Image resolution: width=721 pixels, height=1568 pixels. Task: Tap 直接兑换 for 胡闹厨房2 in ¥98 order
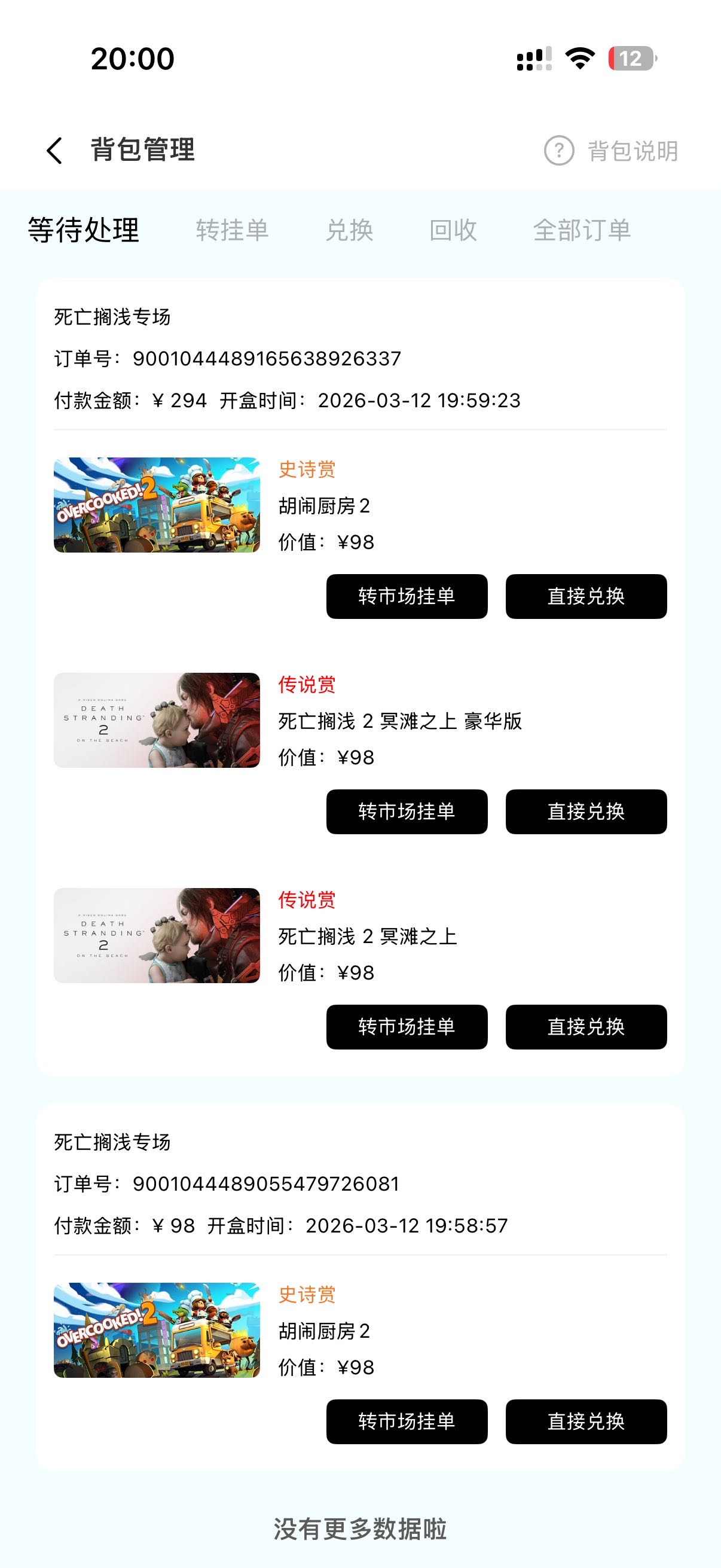click(586, 1421)
